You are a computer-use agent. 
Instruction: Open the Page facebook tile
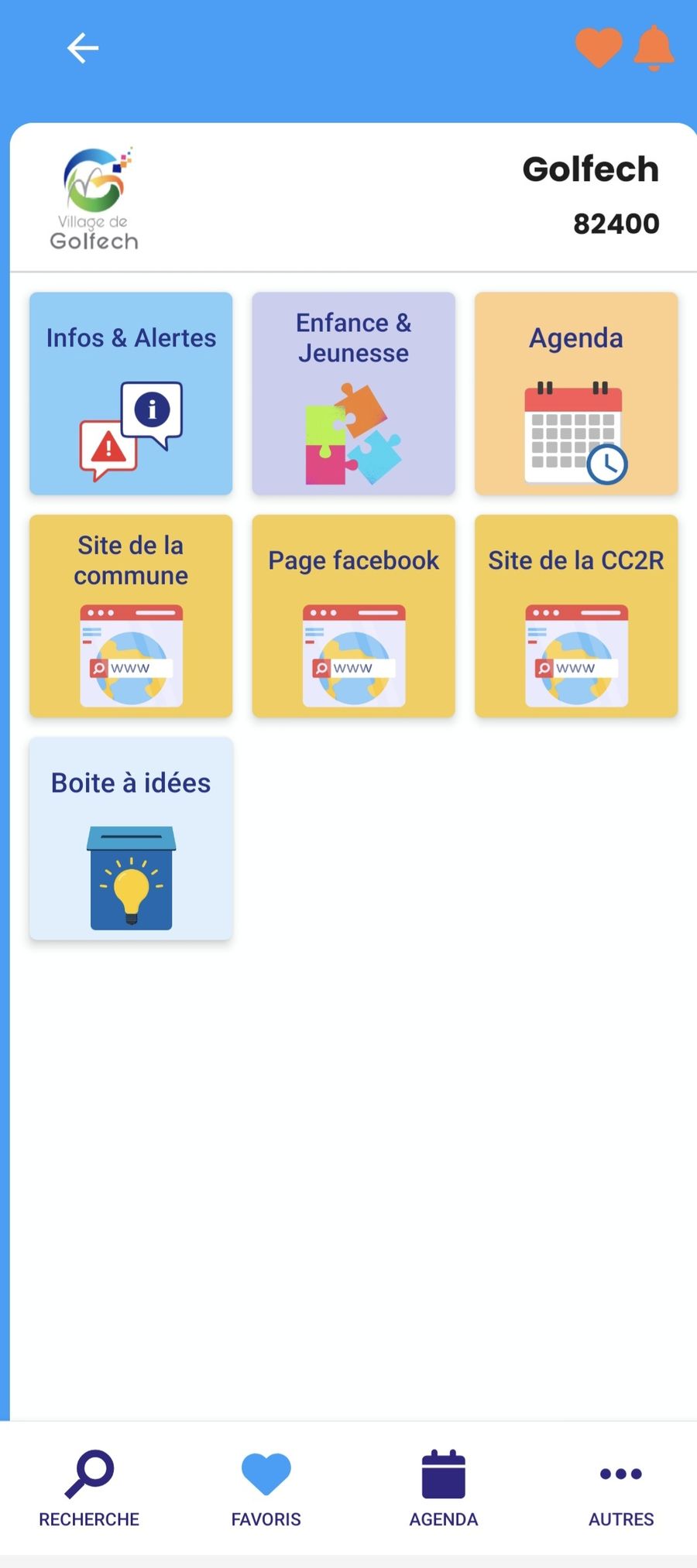tap(353, 616)
